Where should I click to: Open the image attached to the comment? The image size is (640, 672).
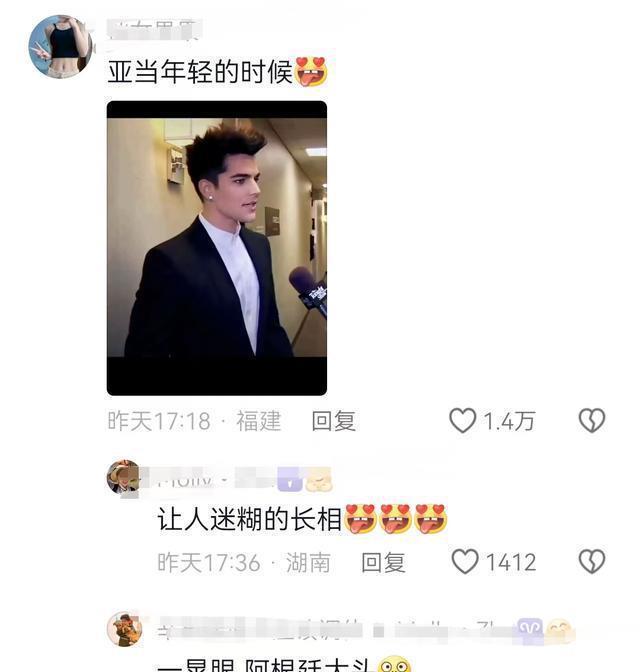tap(217, 247)
